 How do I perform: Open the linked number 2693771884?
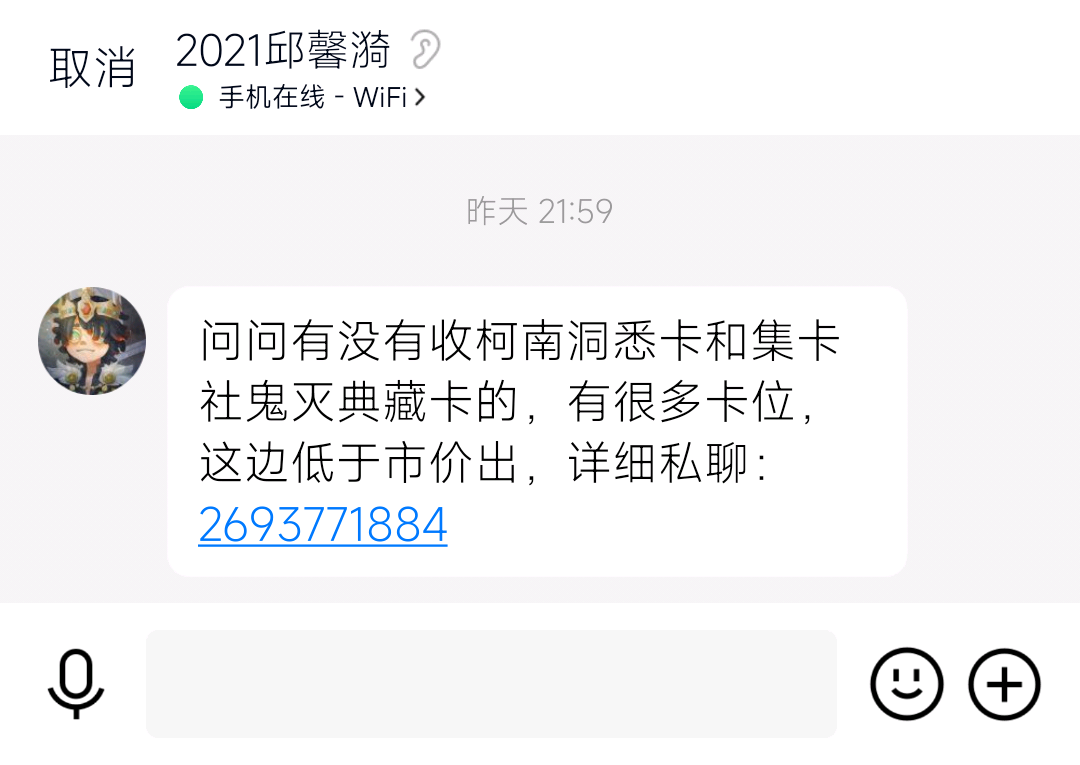[323, 525]
